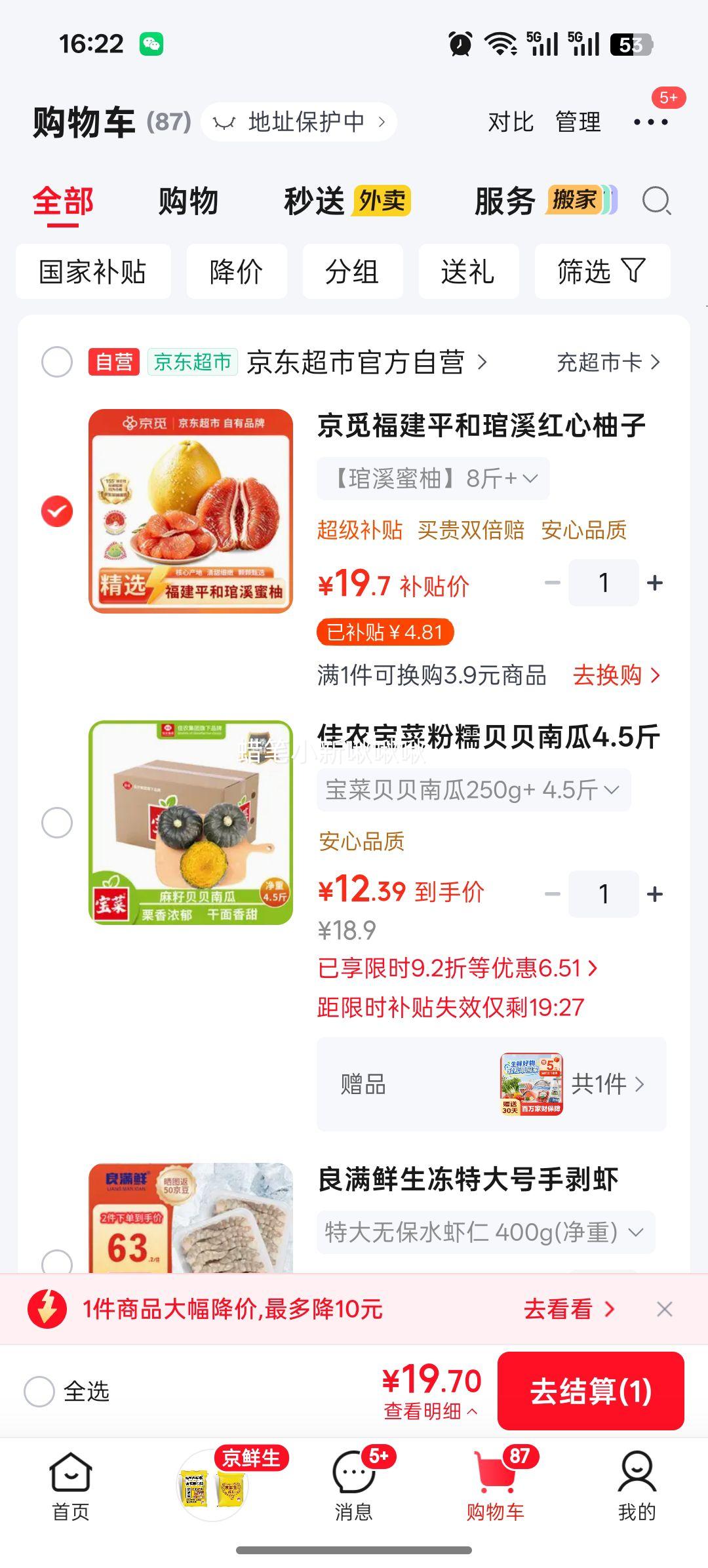Viewport: 708px width, 1568px height.
Task: Select the 国家补贴 filter chip
Action: (93, 271)
